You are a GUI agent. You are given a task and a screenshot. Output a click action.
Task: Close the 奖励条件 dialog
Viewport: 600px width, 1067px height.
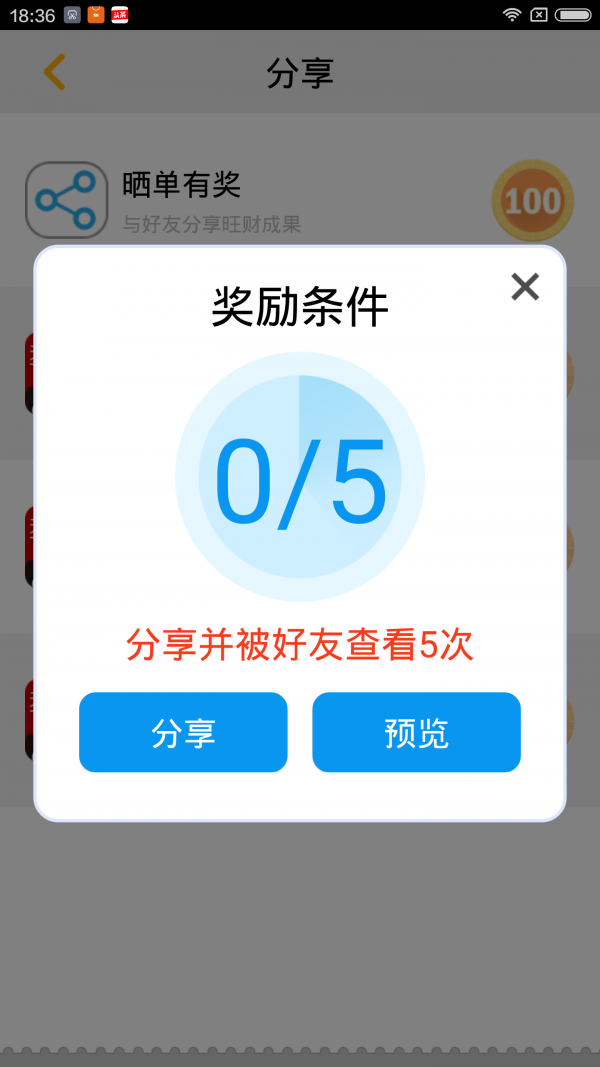(x=525, y=286)
